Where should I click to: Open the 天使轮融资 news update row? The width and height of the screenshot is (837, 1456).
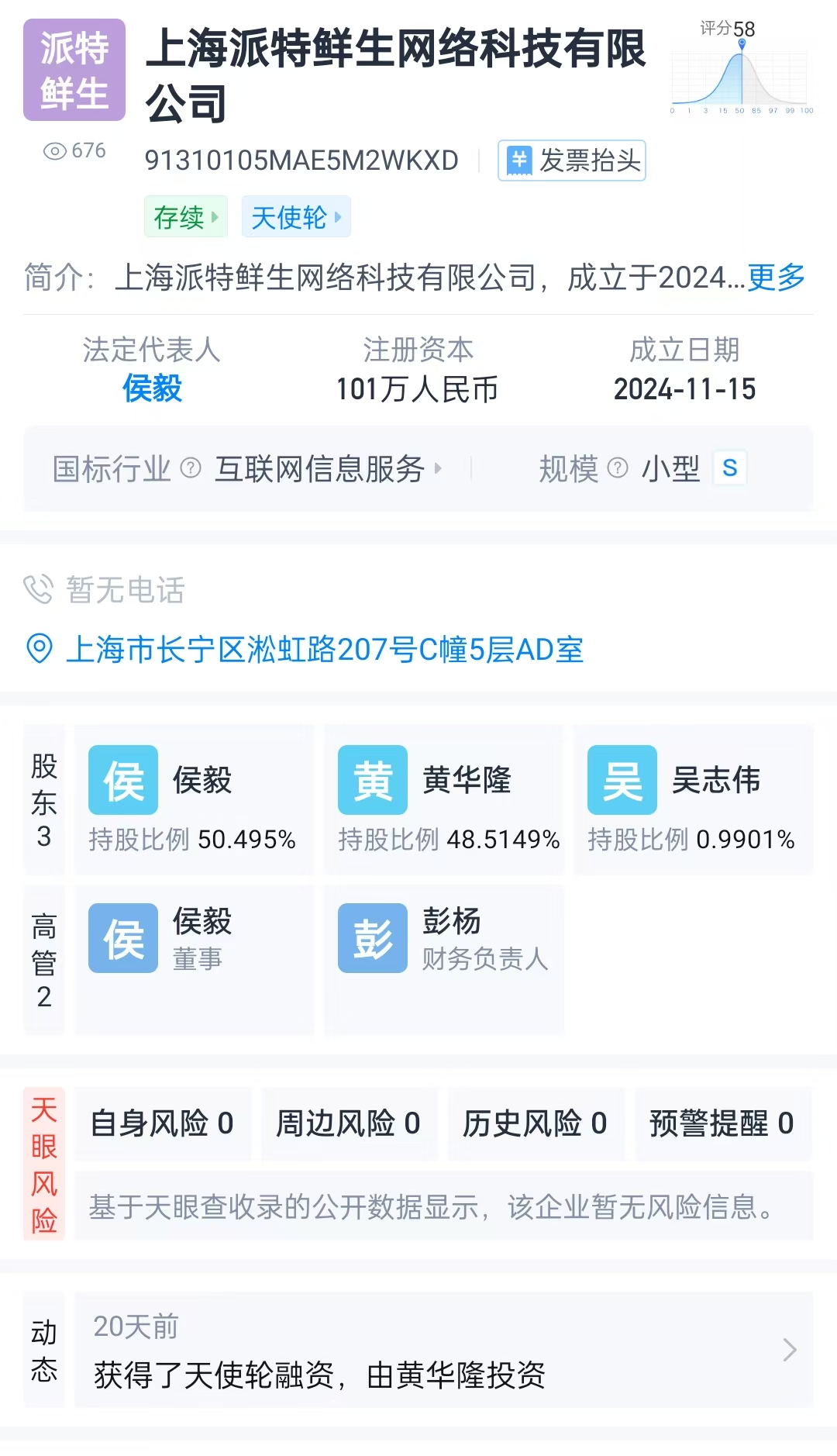(x=444, y=1350)
